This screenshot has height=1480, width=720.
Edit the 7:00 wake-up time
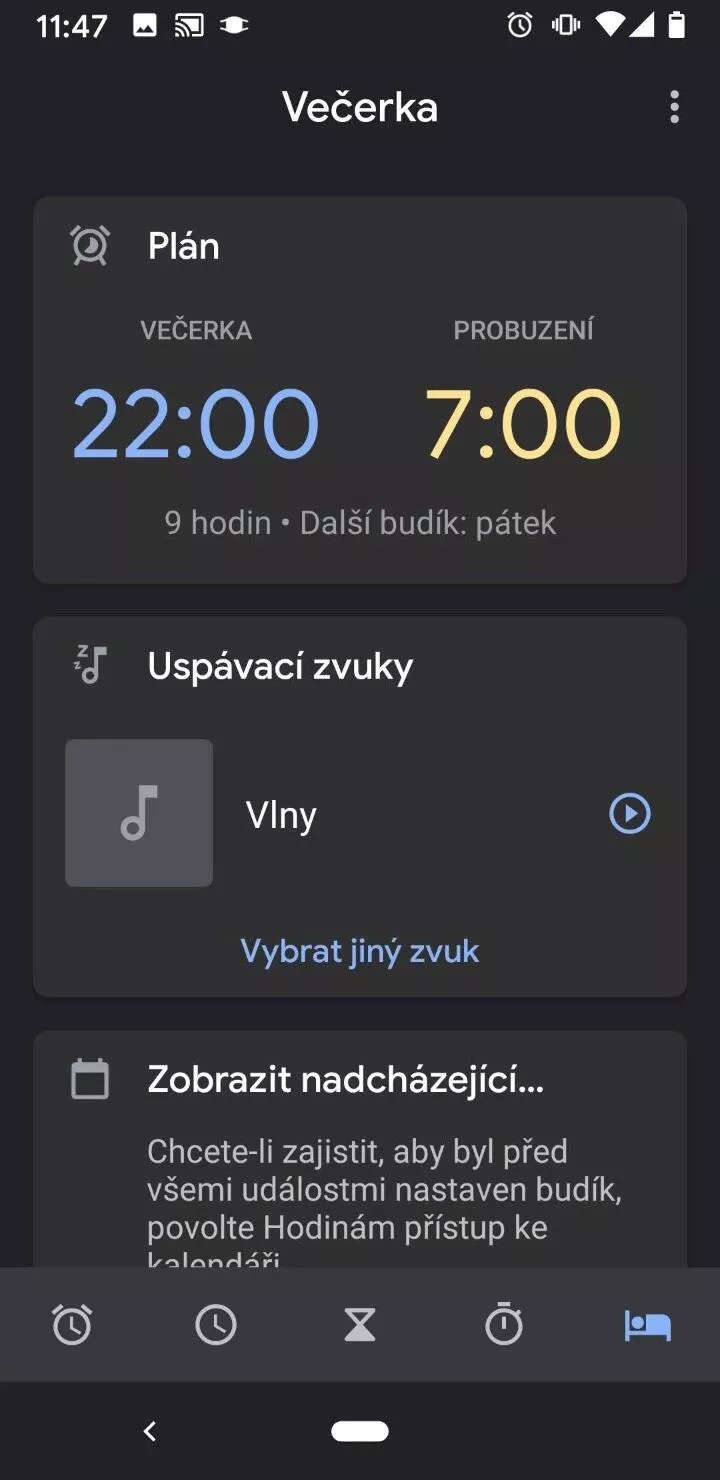[x=523, y=424]
